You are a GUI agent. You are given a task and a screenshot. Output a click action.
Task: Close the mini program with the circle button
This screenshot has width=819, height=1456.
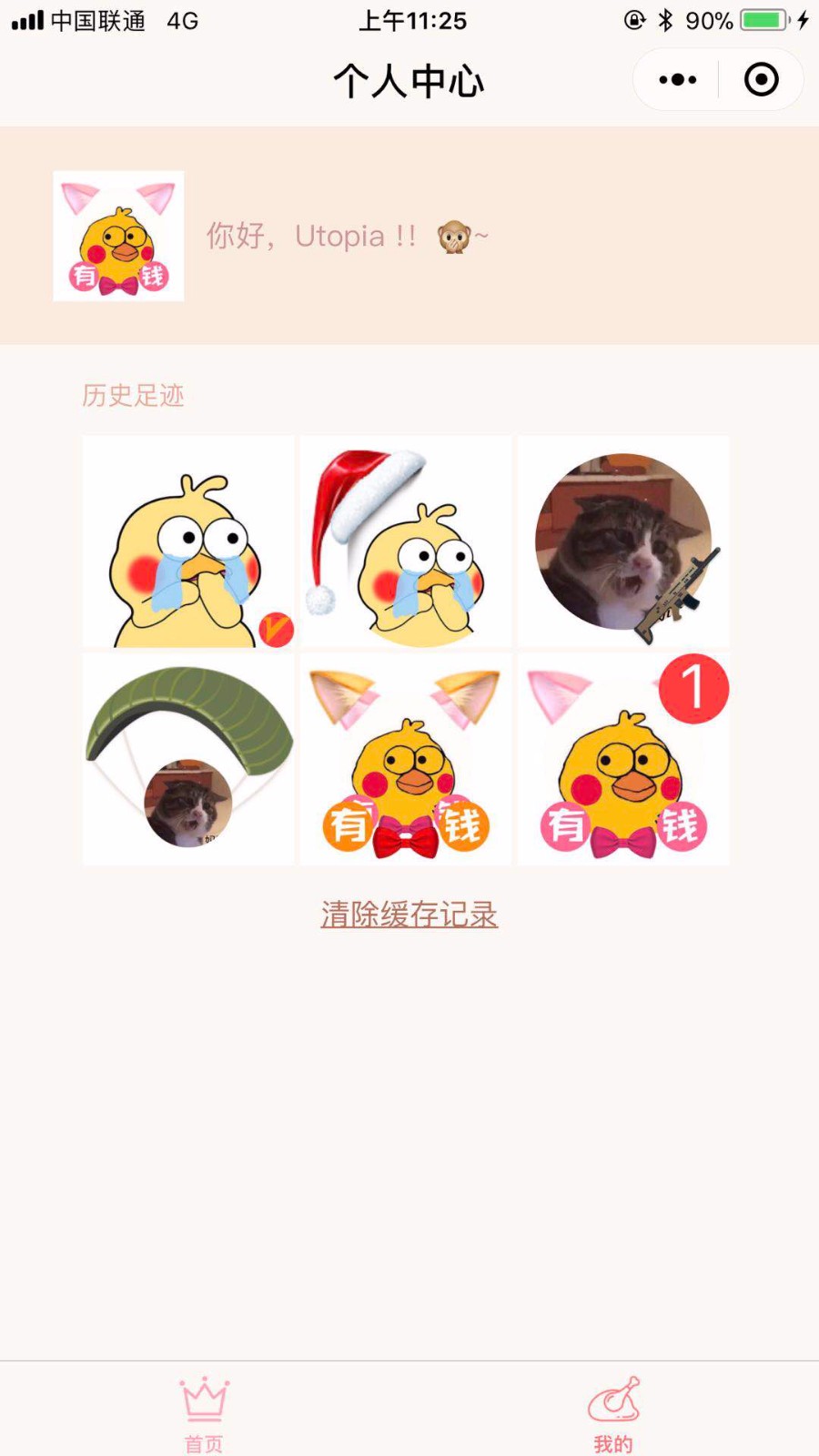point(761,80)
